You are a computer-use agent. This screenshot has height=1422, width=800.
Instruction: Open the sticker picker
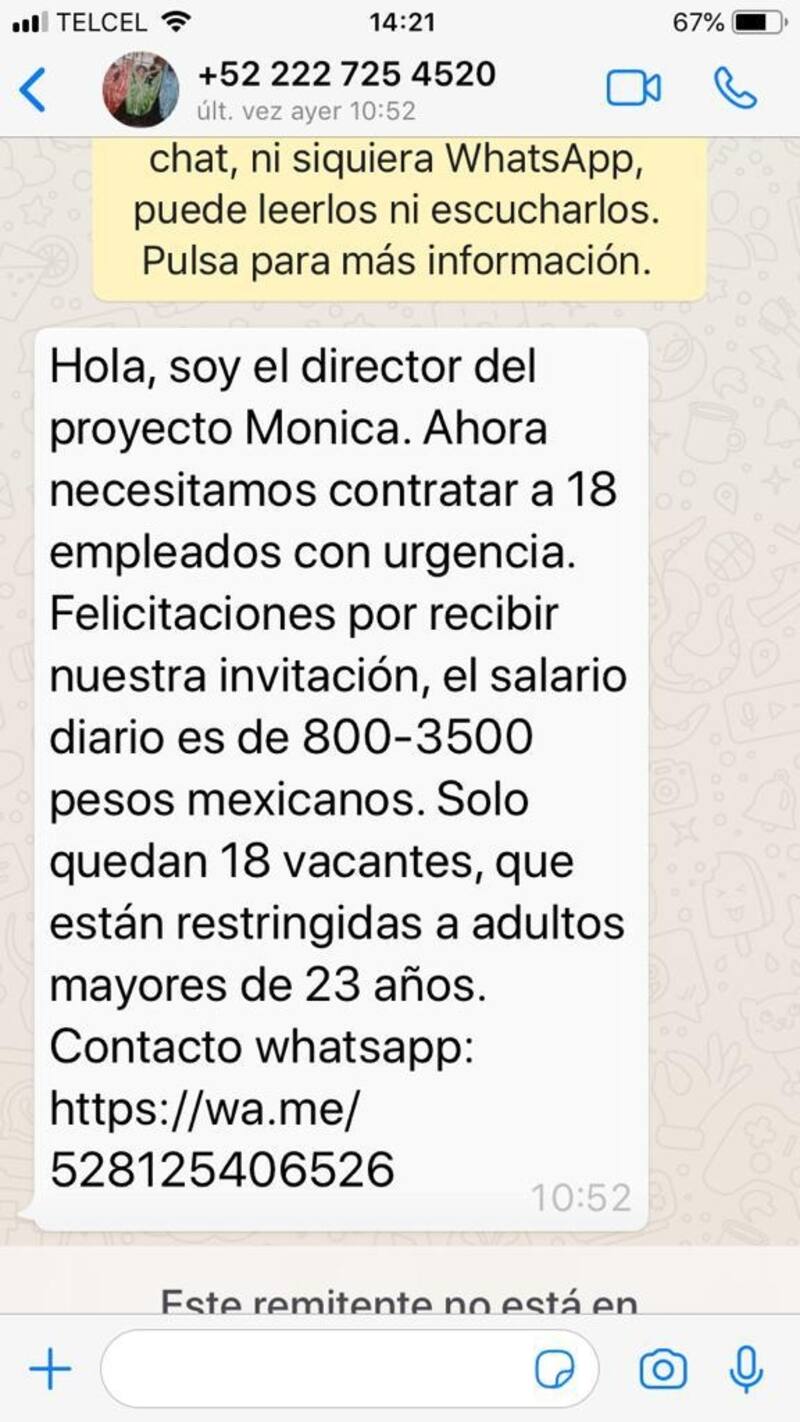pos(555,1370)
